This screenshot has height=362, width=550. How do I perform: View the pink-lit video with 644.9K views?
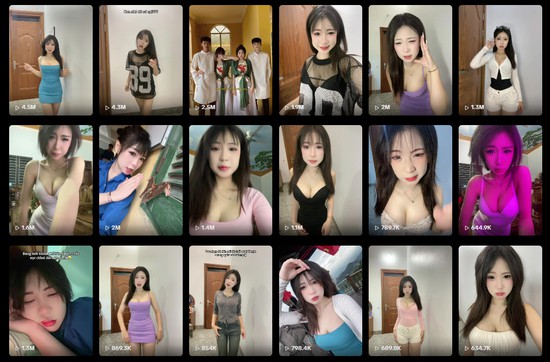coord(500,180)
